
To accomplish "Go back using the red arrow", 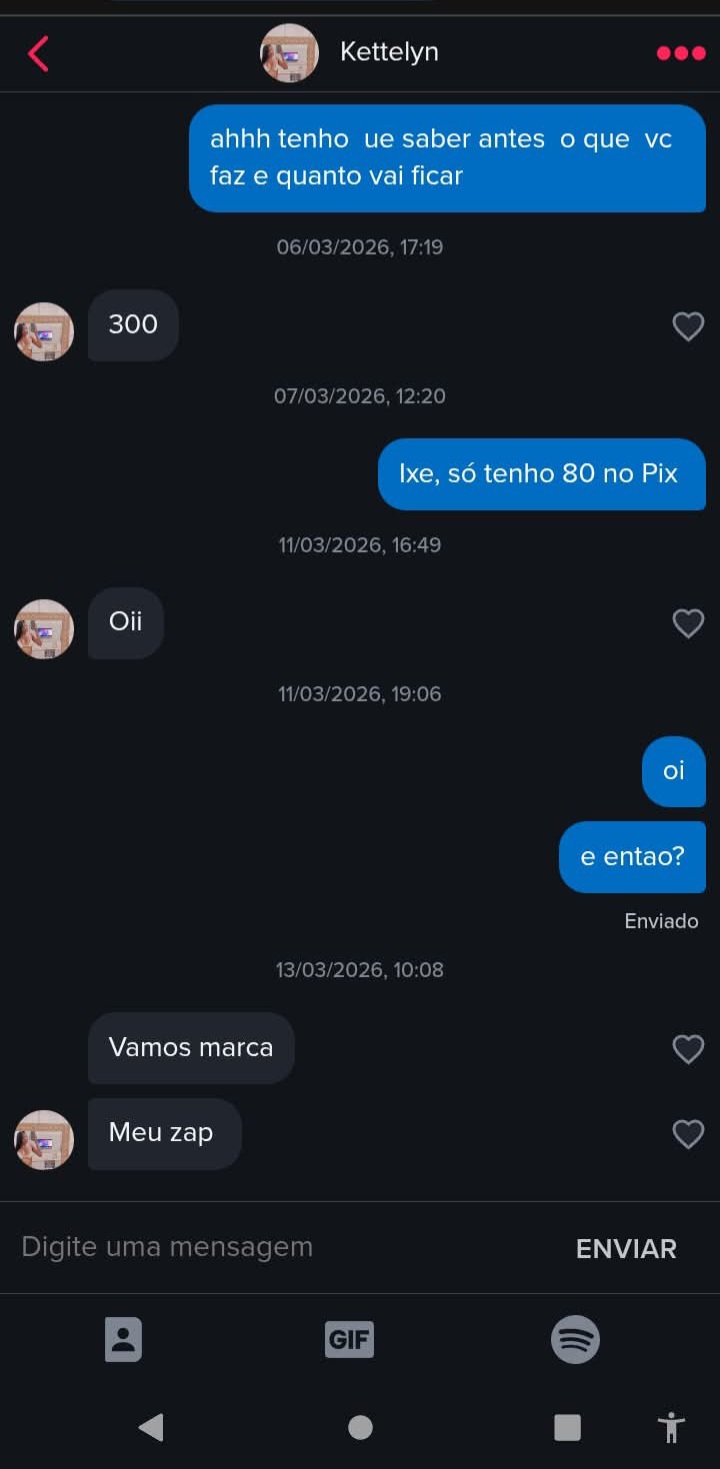I will 38,54.
